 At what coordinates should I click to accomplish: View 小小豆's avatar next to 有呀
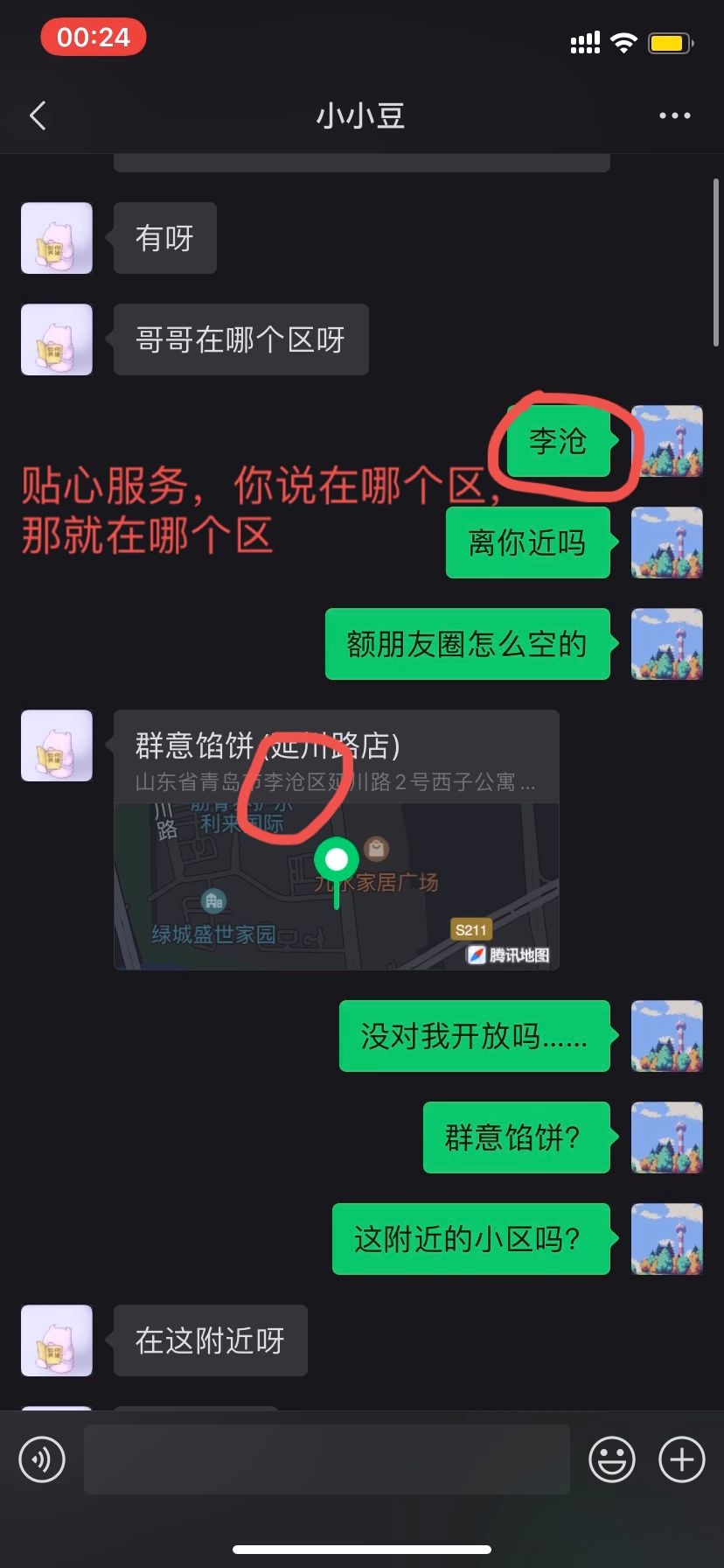pos(57,238)
